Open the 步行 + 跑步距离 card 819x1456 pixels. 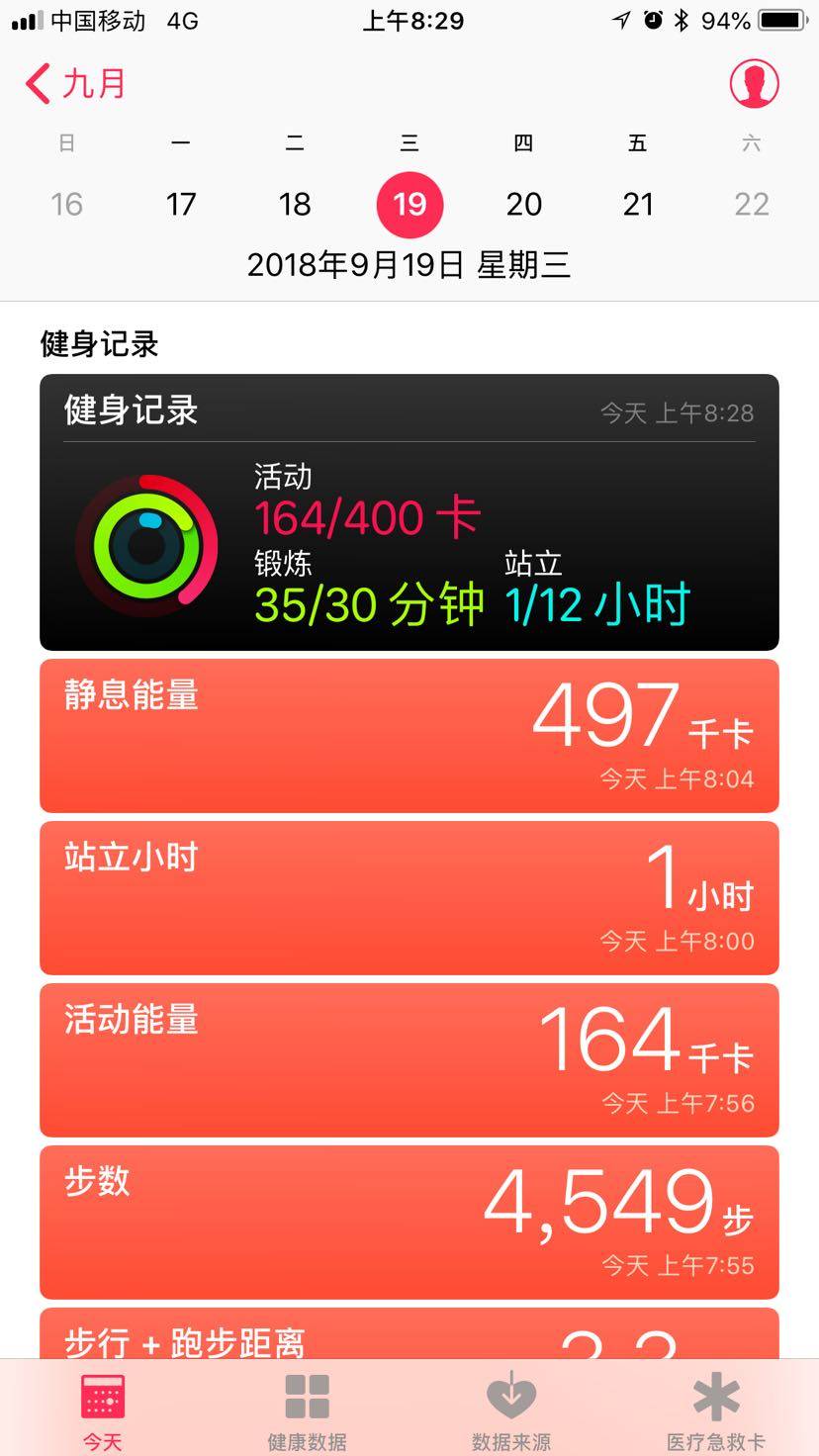pos(409,1333)
